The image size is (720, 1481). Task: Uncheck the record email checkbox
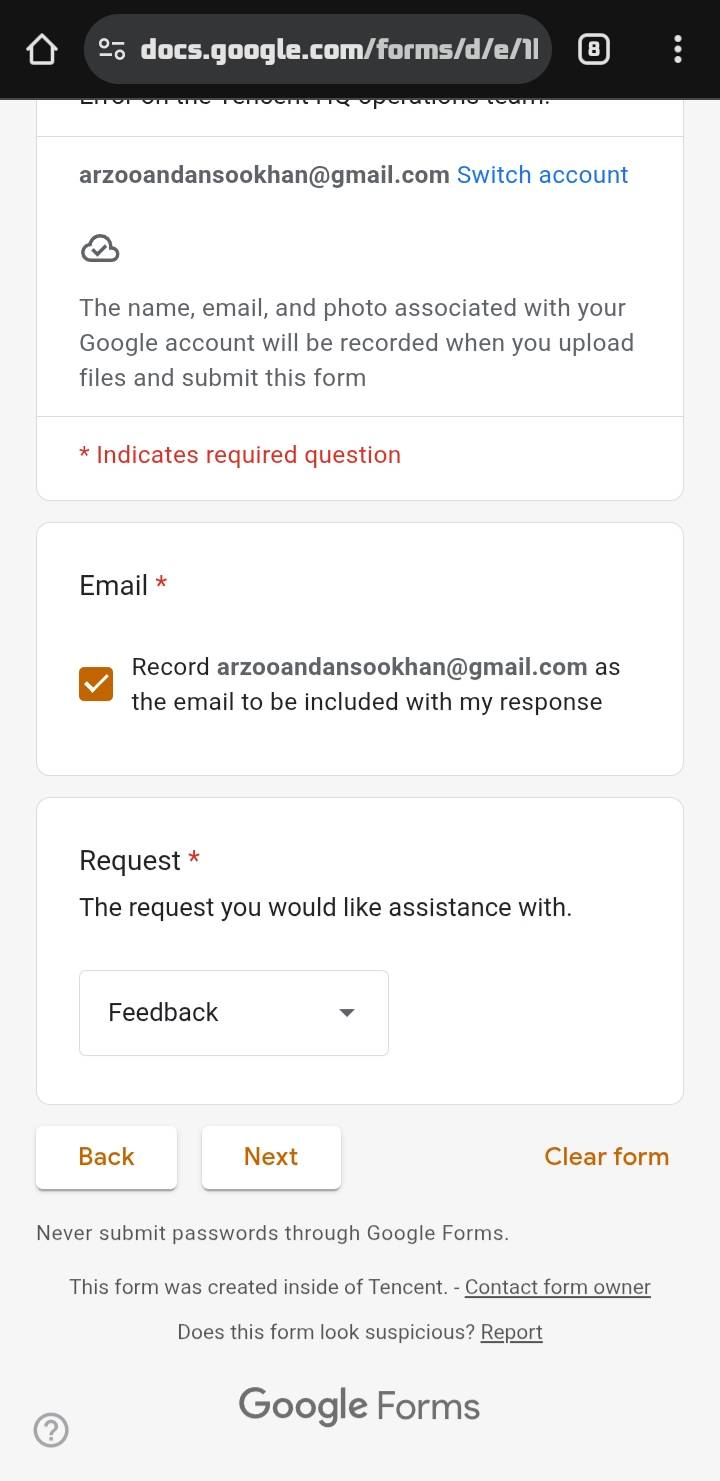tap(96, 684)
